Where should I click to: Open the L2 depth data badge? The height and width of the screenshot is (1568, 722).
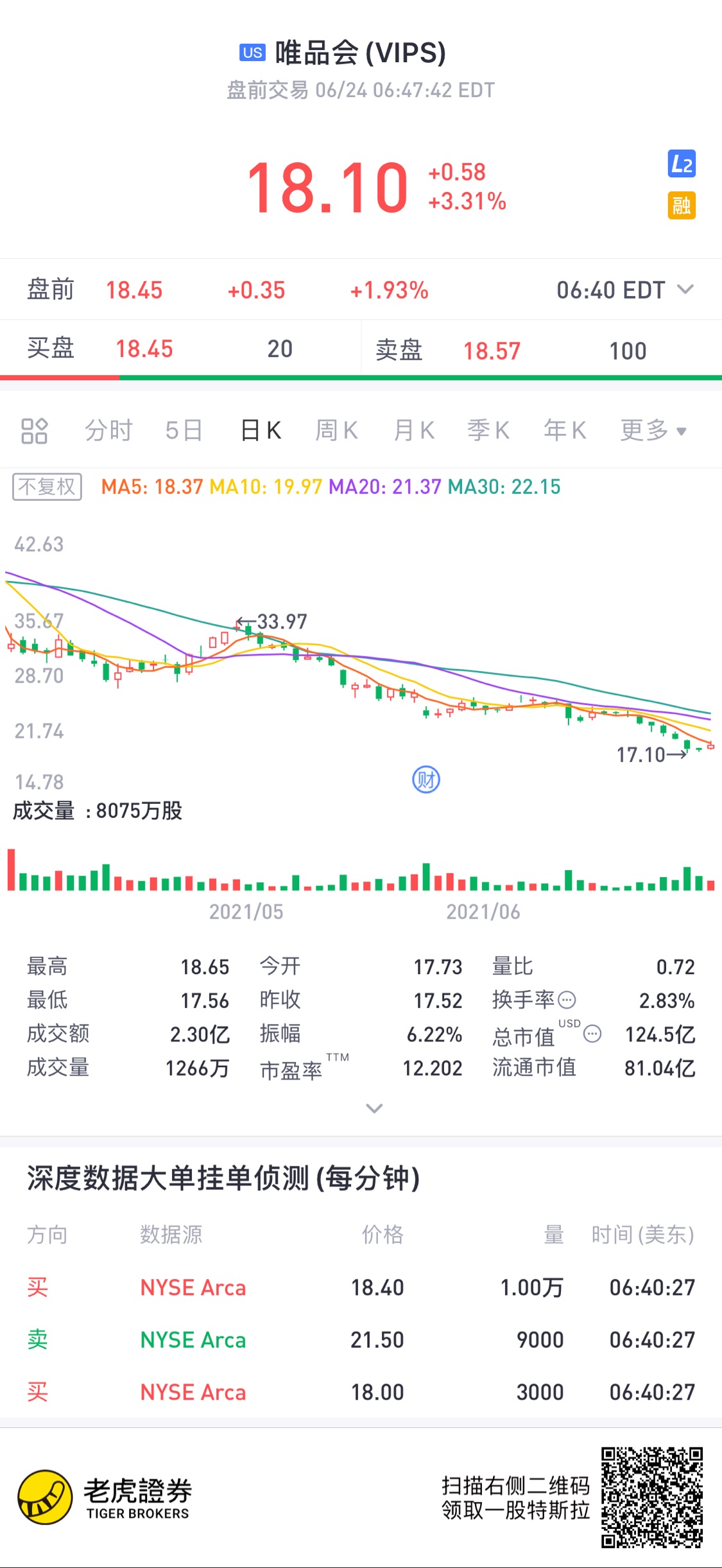682,164
